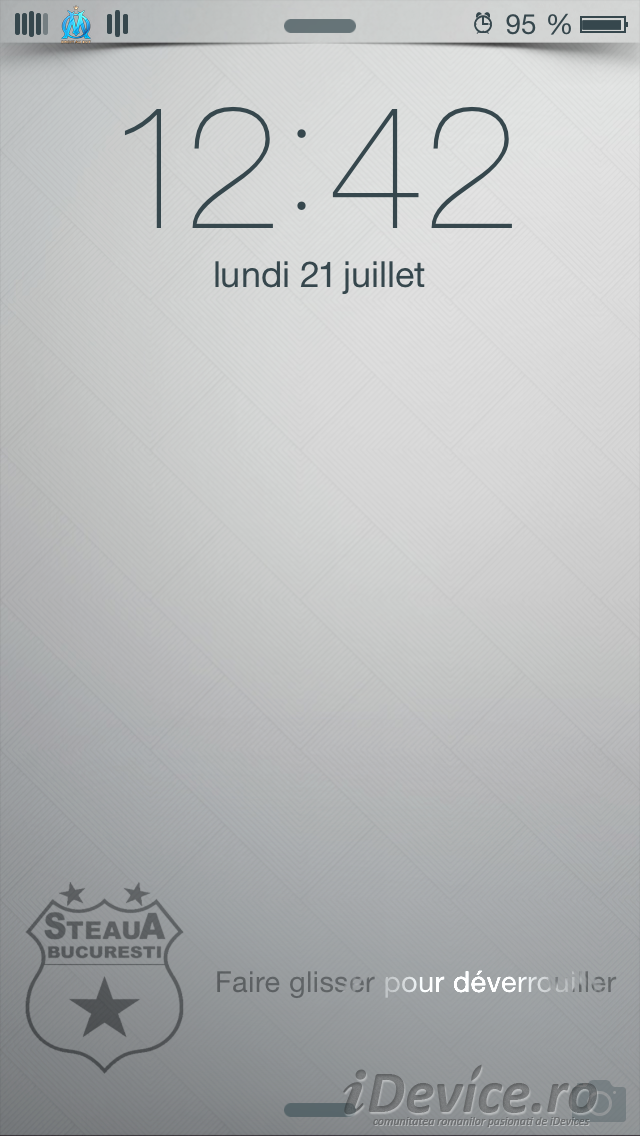Tap the camera shortcut icon

601,1100
